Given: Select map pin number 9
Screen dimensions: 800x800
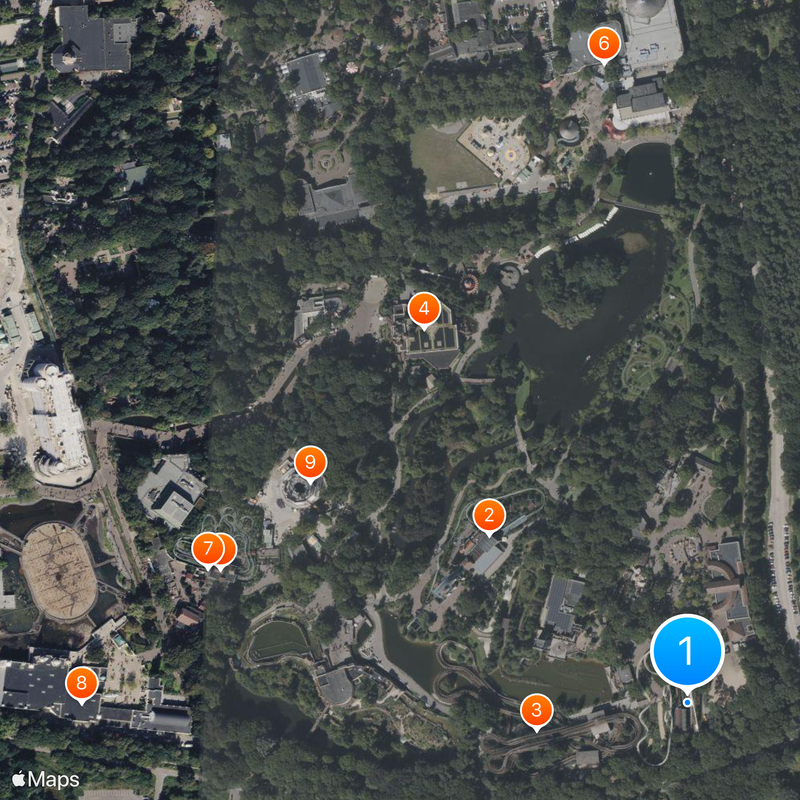Looking at the screenshot, I should click(x=310, y=462).
